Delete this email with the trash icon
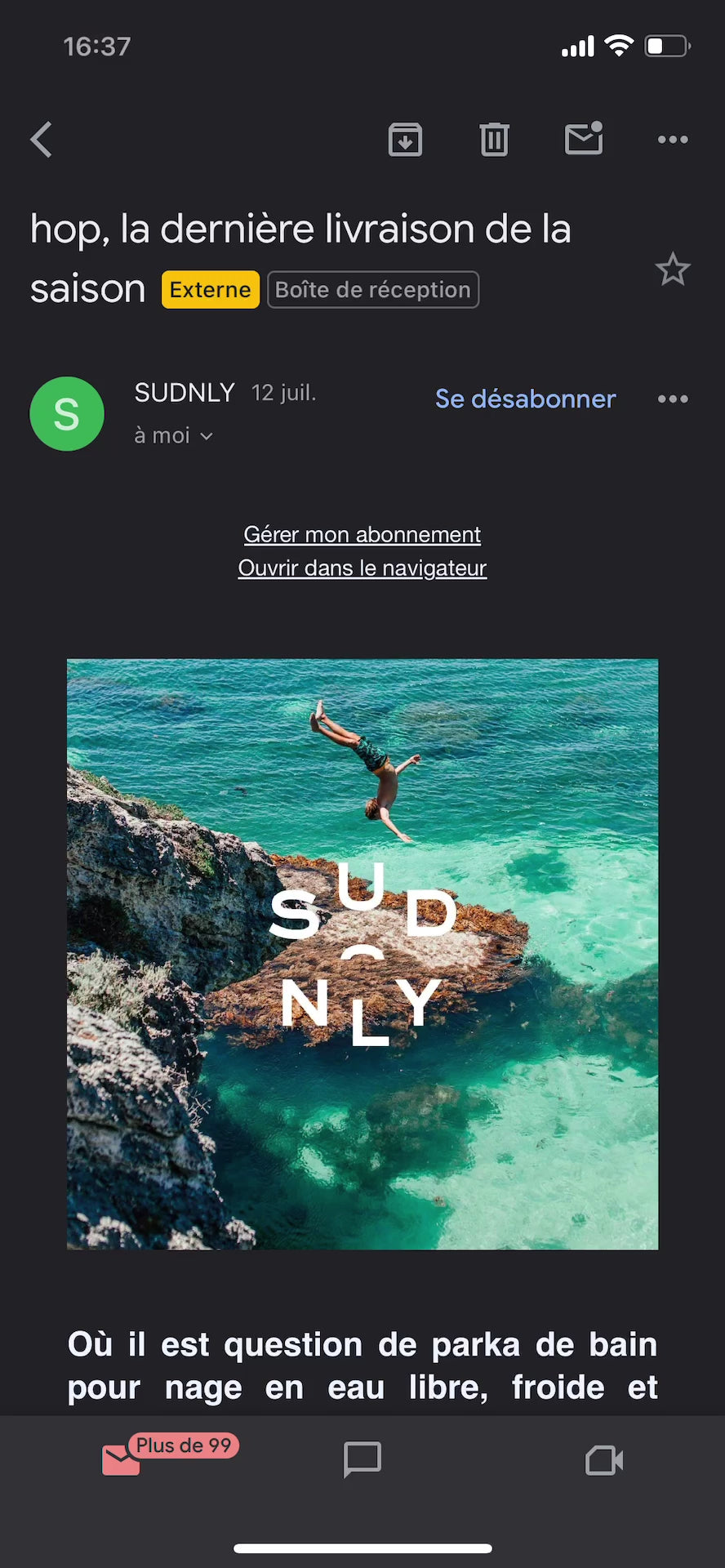The image size is (725, 1568). coord(494,140)
